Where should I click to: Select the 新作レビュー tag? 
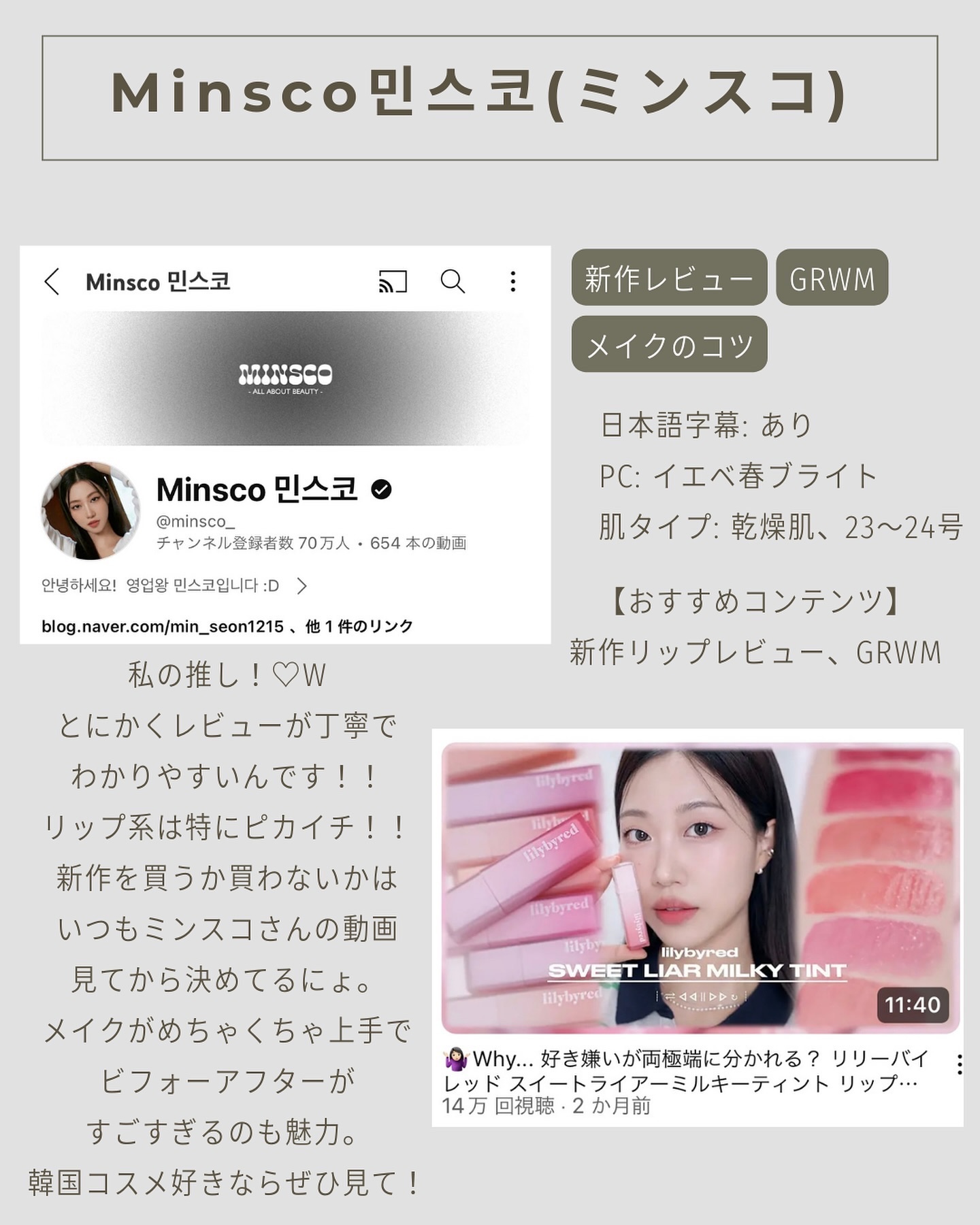point(669,277)
